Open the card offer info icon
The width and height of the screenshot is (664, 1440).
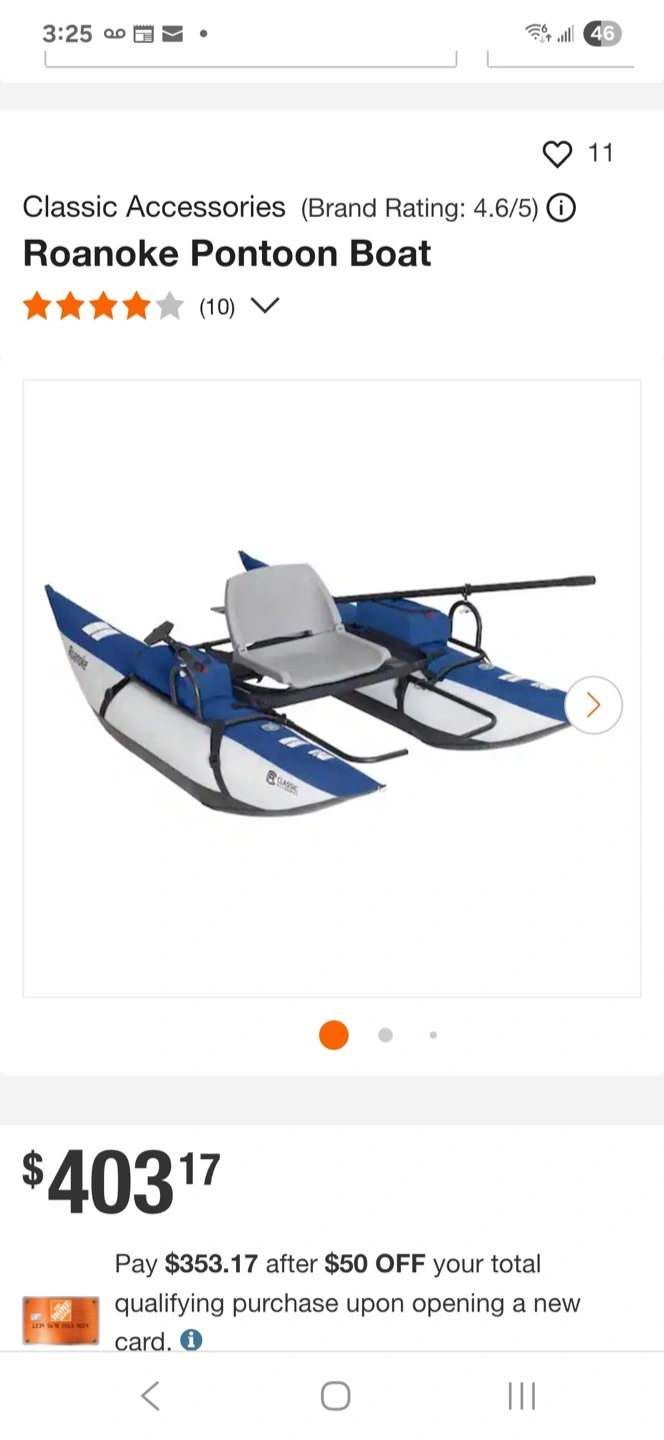point(191,1339)
